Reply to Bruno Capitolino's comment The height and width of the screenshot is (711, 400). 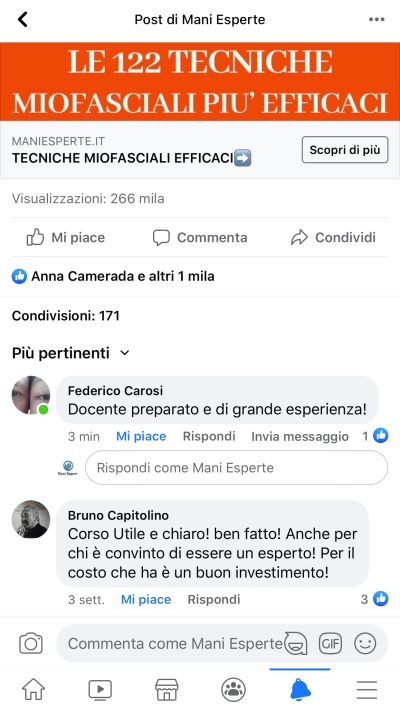tap(214, 599)
